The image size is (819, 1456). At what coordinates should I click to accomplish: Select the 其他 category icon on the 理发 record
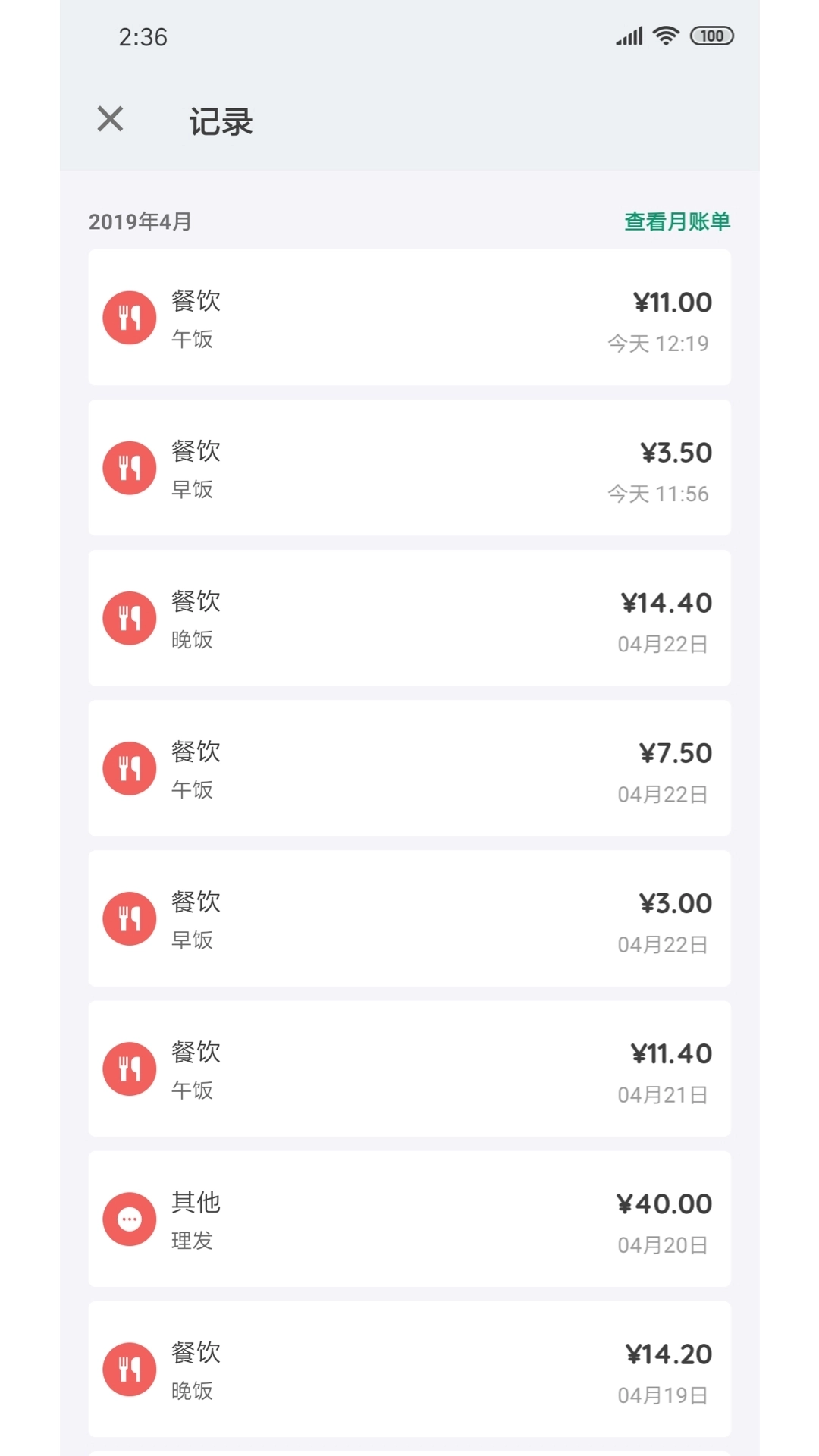[x=130, y=1218]
